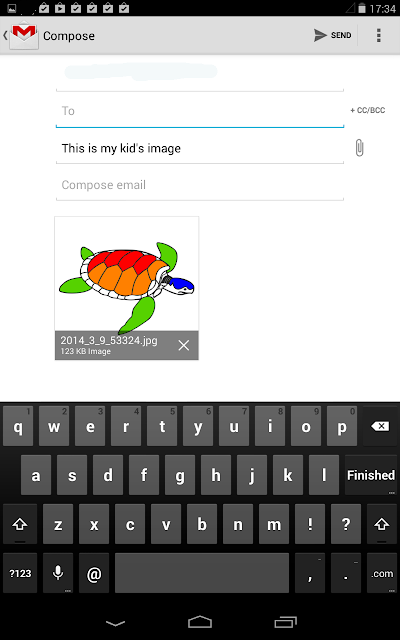Tap the To recipient field

pyautogui.click(x=200, y=111)
